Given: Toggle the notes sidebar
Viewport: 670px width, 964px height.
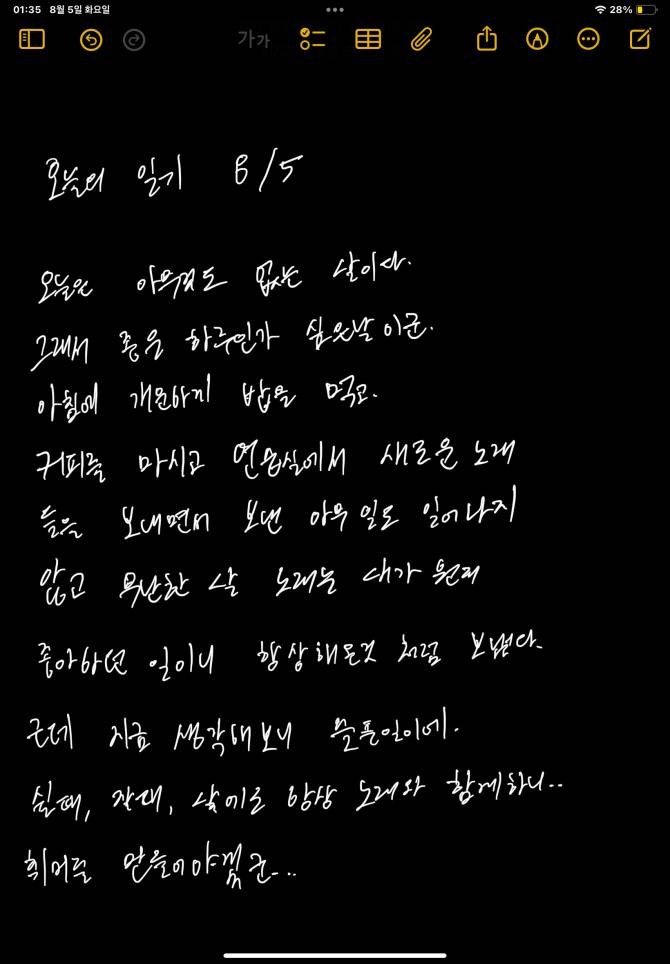Looking at the screenshot, I should (x=32, y=40).
